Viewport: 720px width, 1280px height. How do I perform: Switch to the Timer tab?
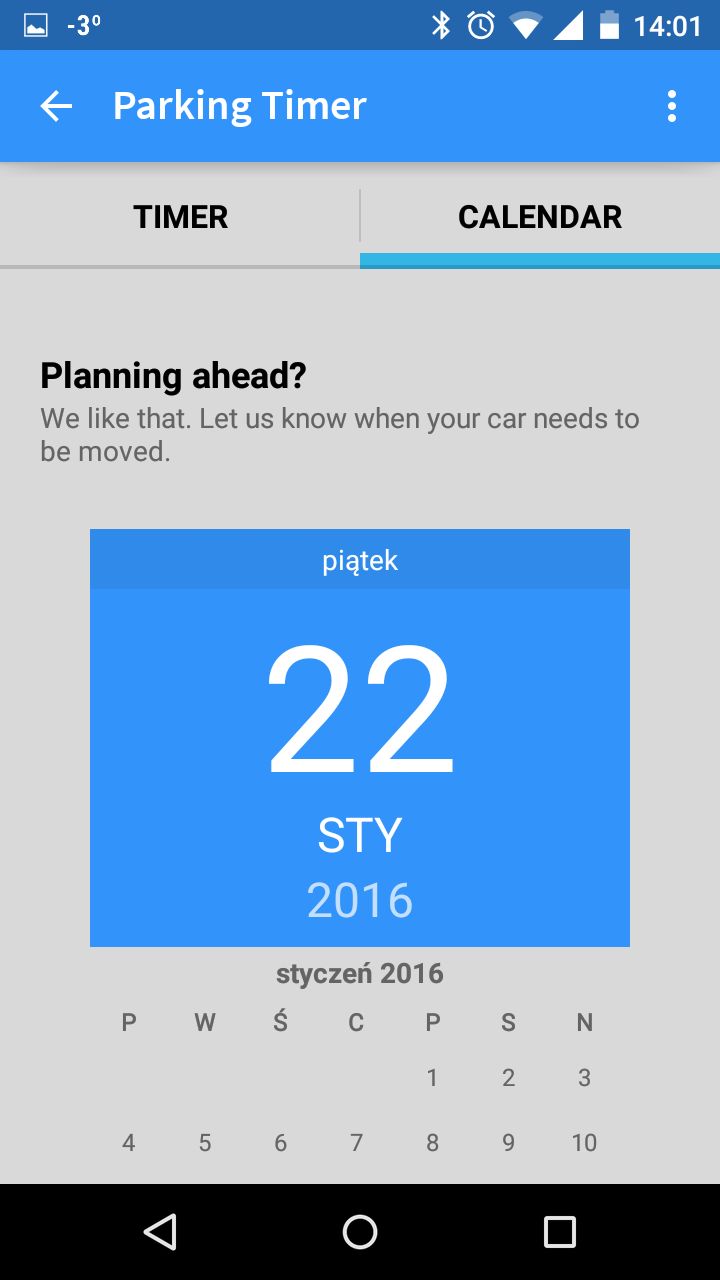tap(180, 216)
